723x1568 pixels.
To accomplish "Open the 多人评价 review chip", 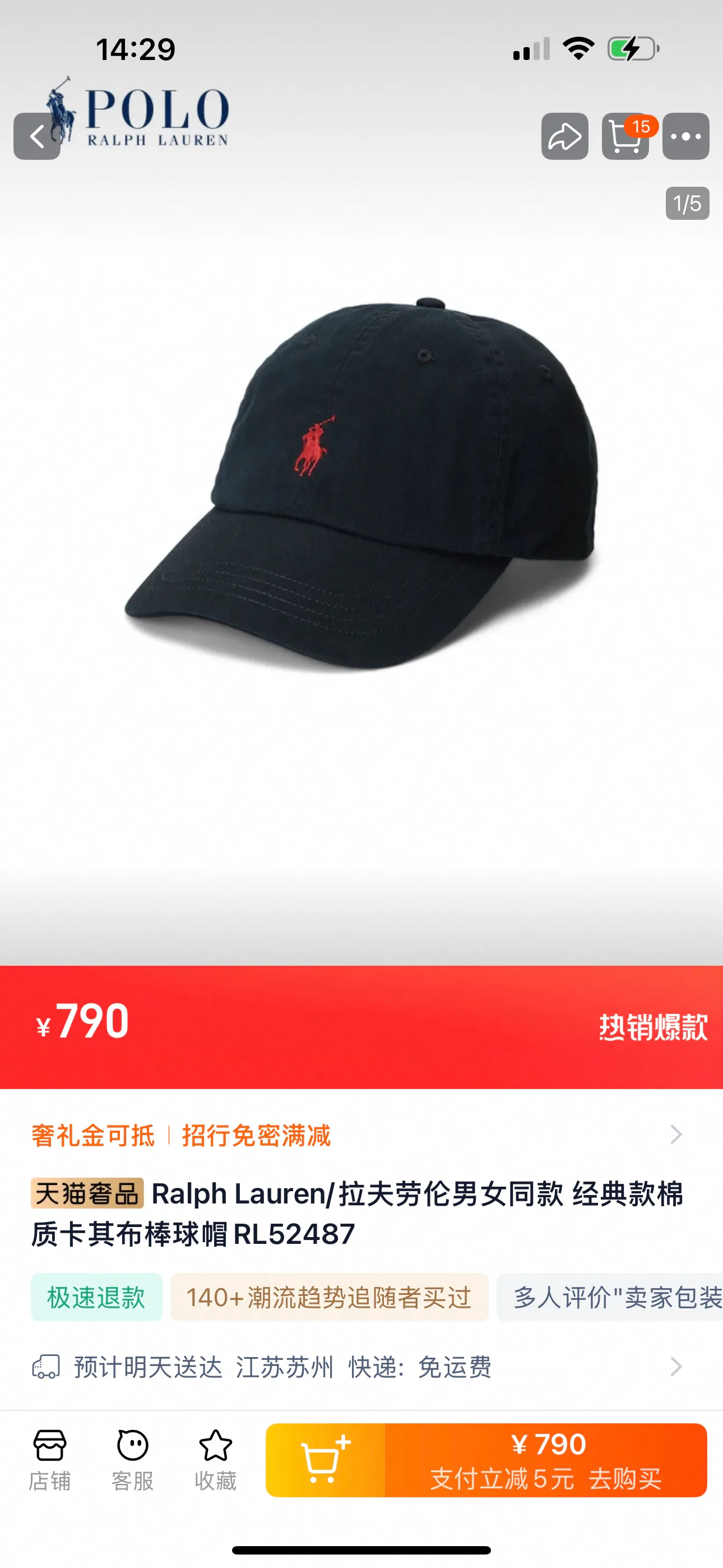I will pyautogui.click(x=610, y=1297).
